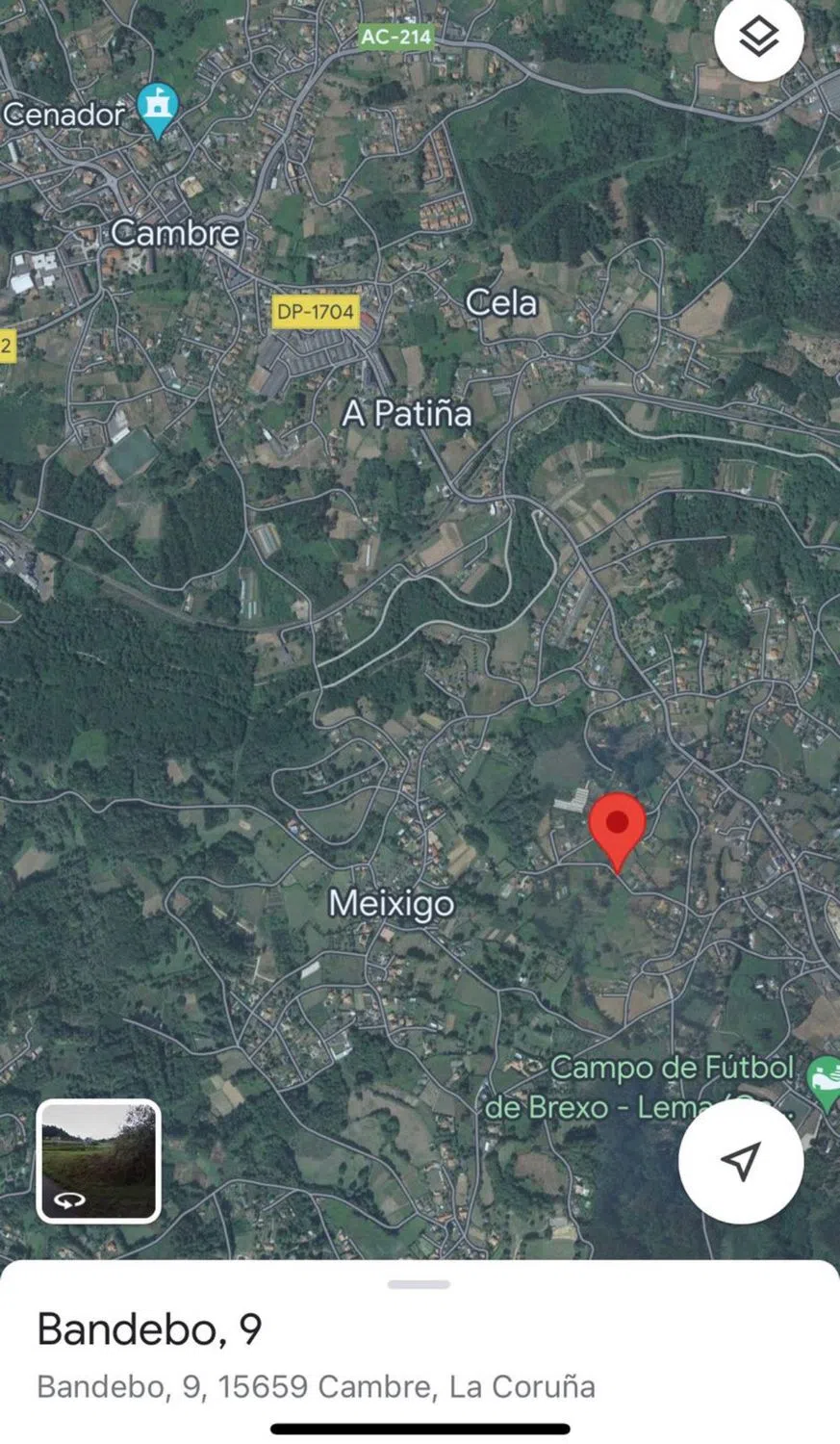Open the Bandebo, 9 place card

tap(149, 1329)
